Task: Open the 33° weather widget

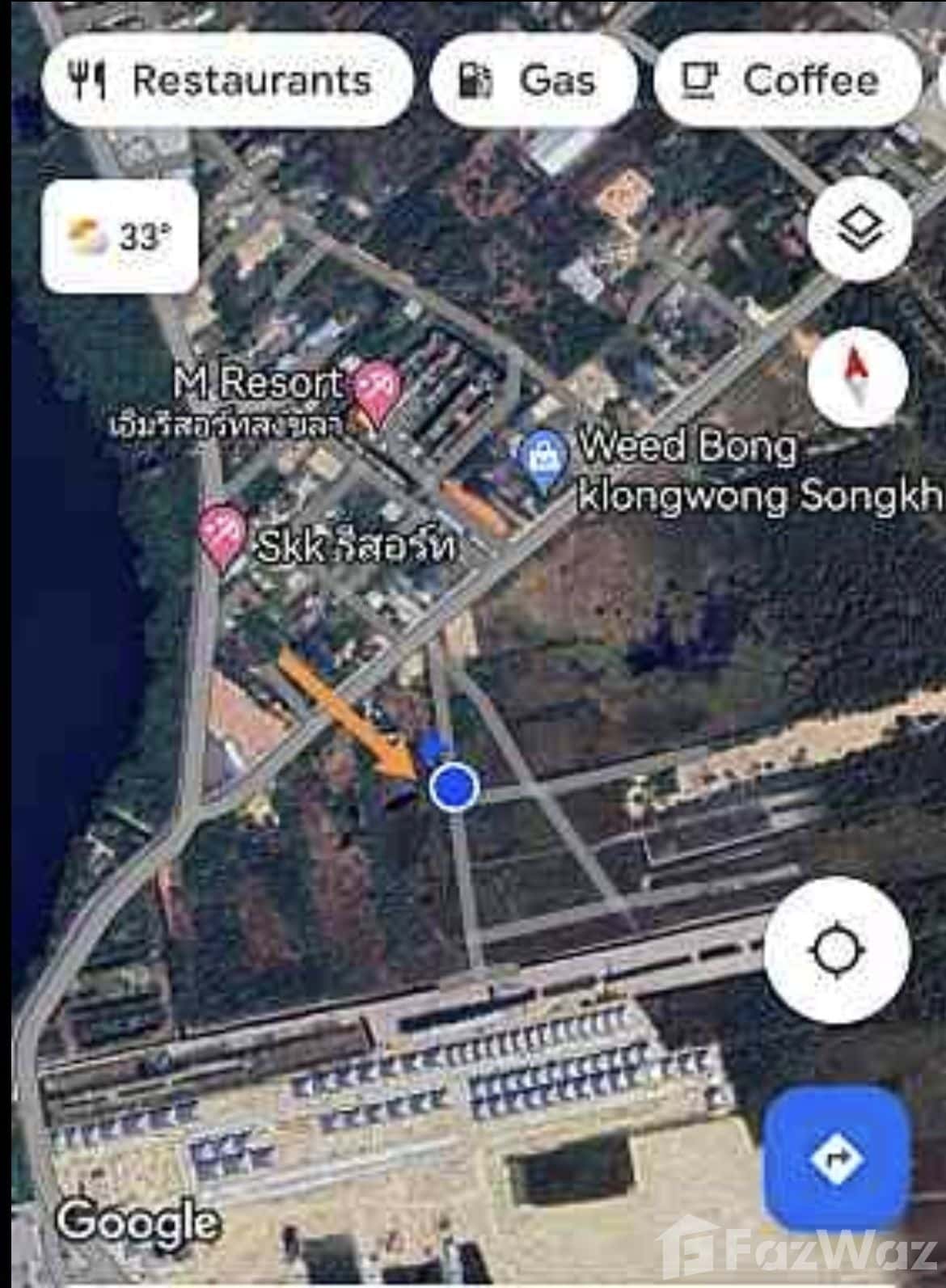Action: 120,237
